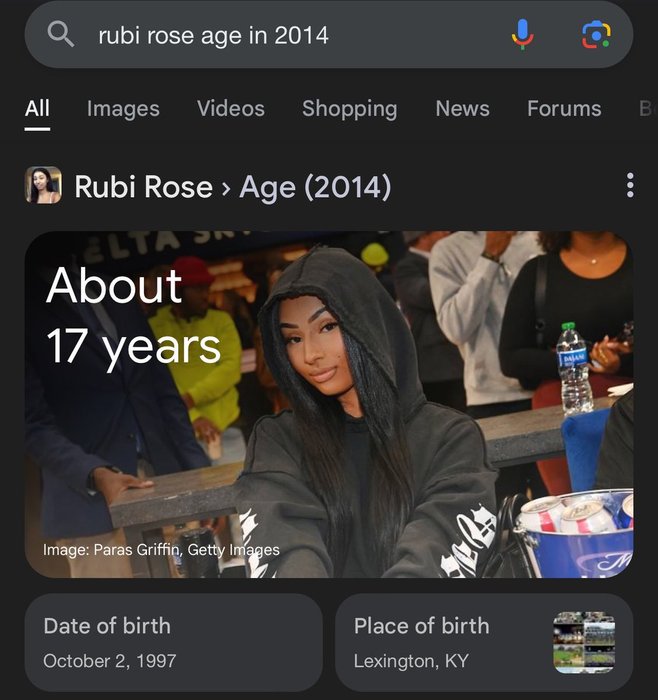This screenshot has height=700, width=658.
Task: Open the three-dot menu beside Age (2014)
Action: coord(629,185)
